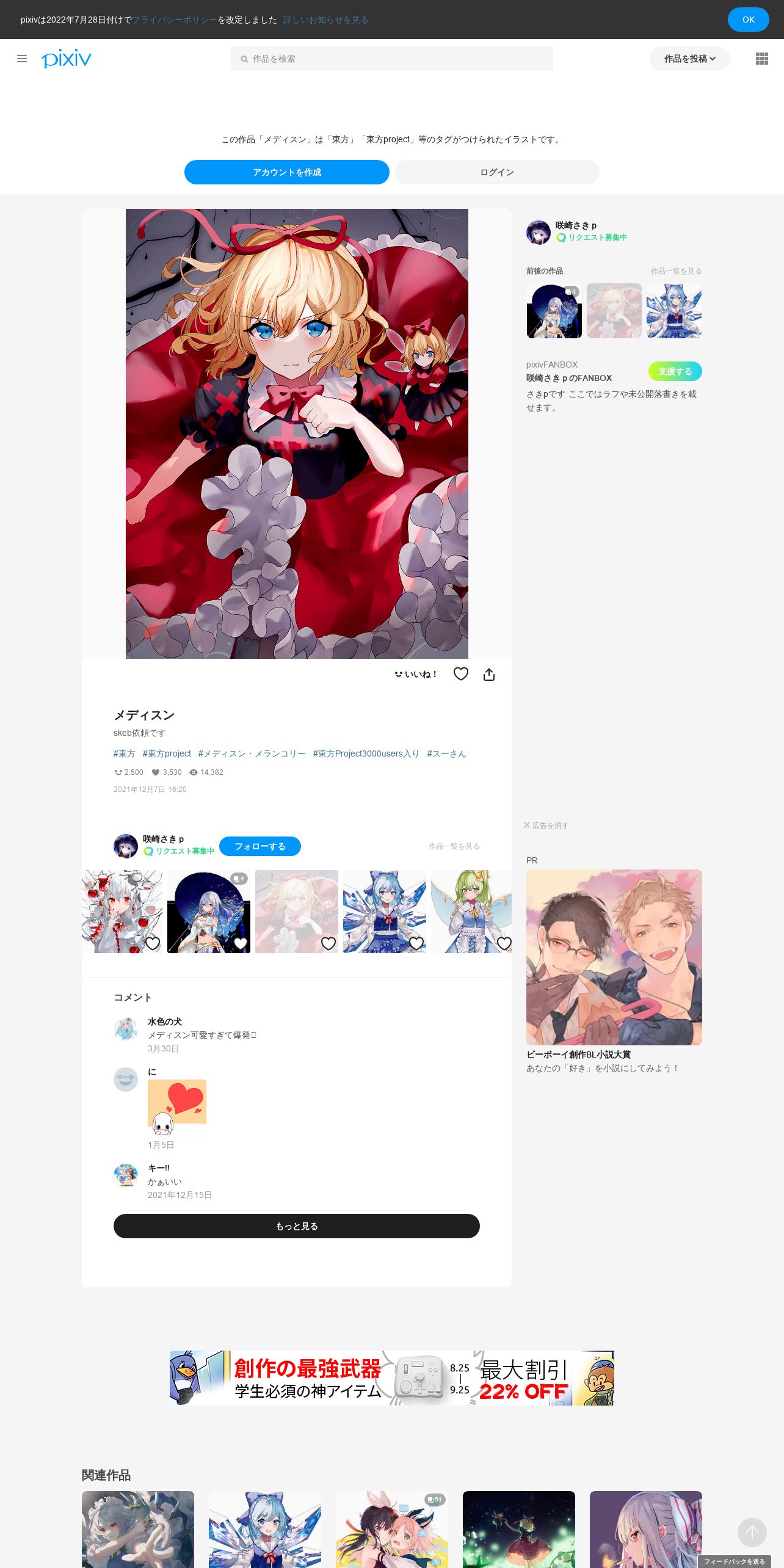The width and height of the screenshot is (784, 1568).
Task: Bookmark the artwork with the heart icon
Action: coord(461,674)
